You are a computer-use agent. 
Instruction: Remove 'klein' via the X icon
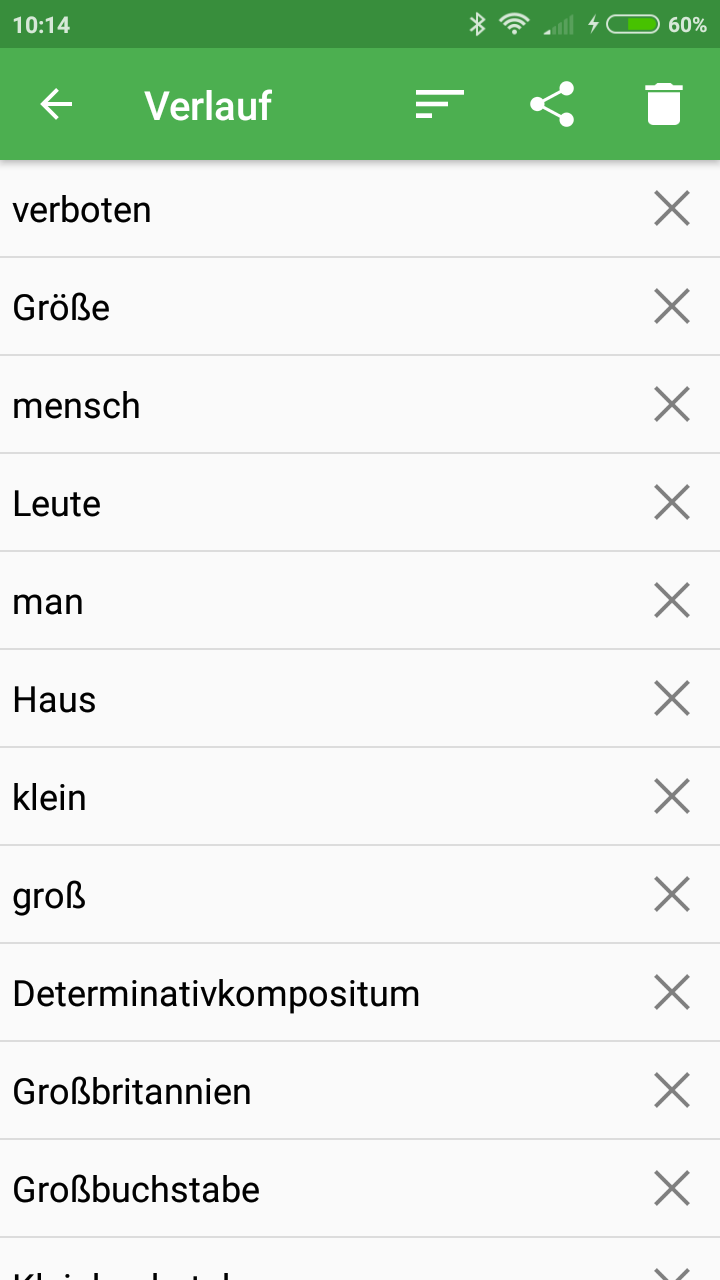(671, 796)
